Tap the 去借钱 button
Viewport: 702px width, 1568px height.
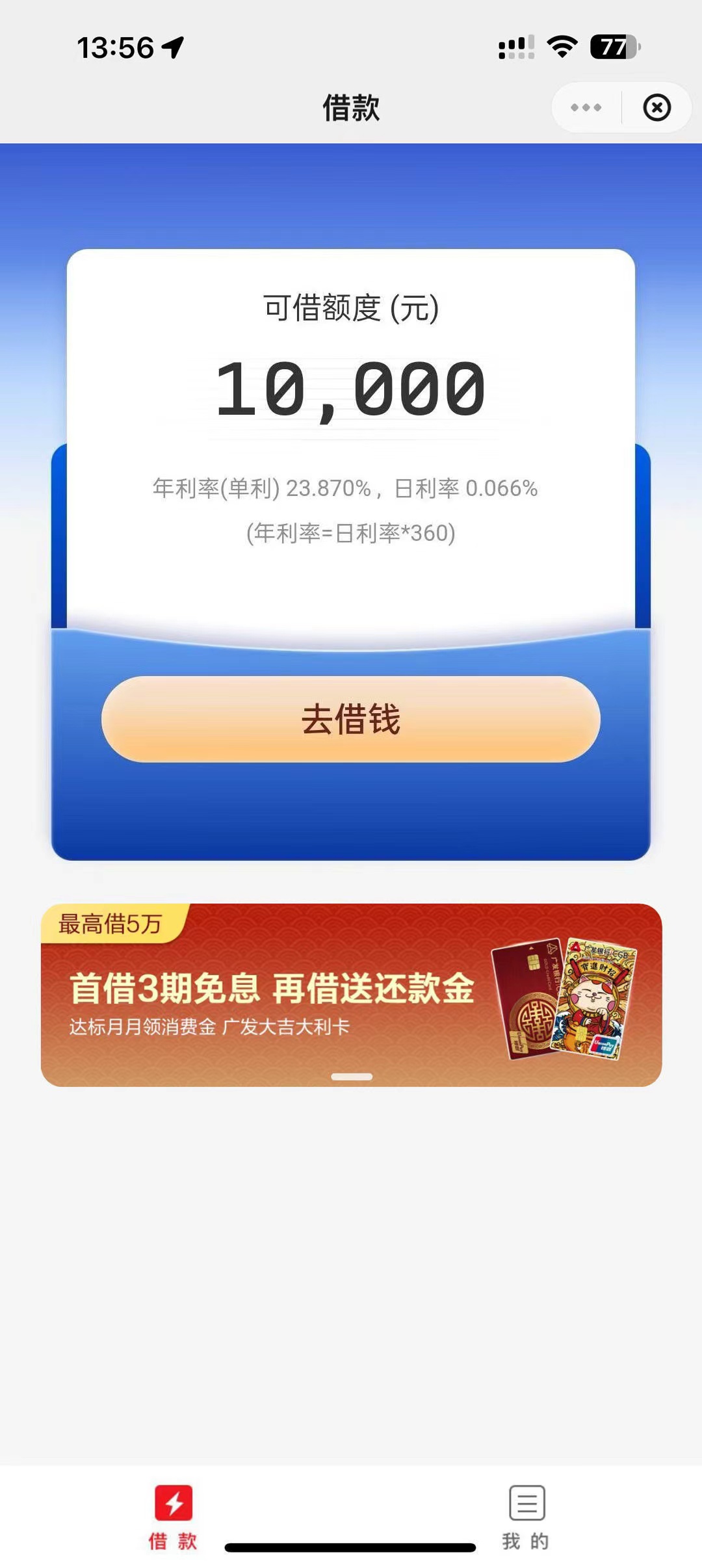pyautogui.click(x=351, y=719)
